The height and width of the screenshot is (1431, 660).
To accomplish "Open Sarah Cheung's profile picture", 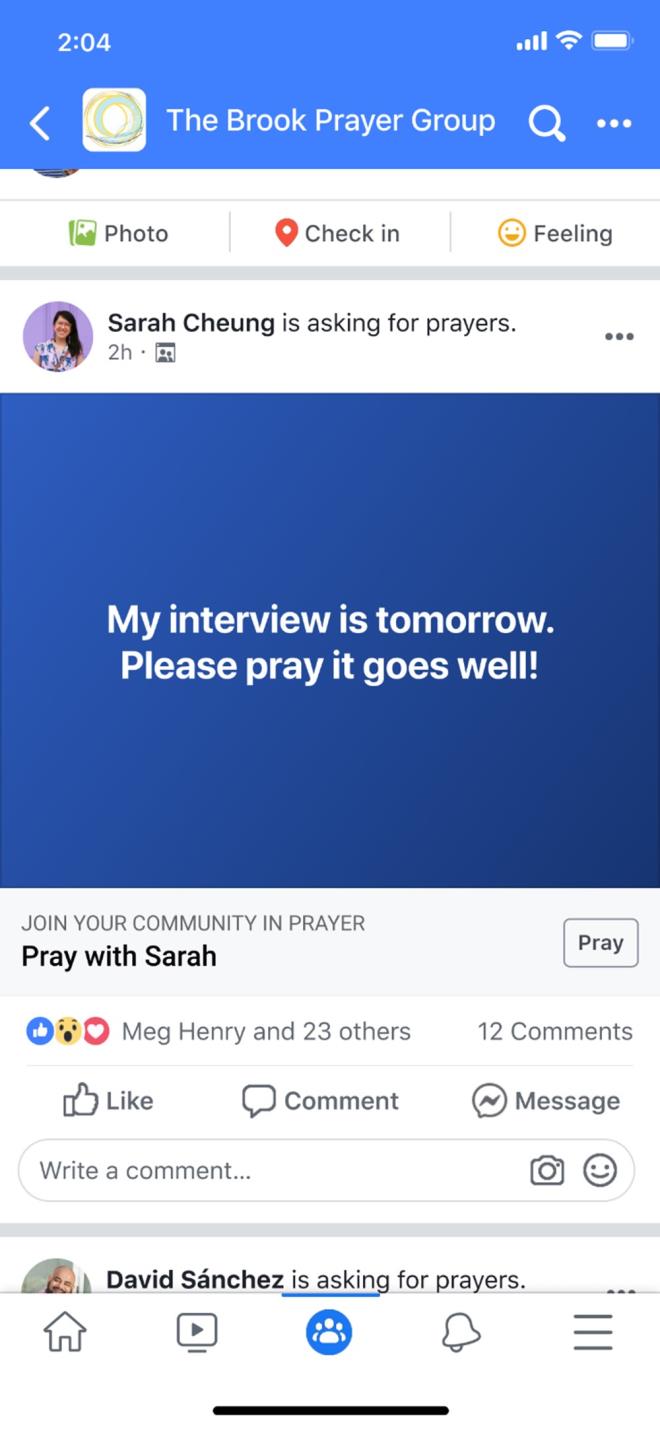I will pyautogui.click(x=57, y=336).
